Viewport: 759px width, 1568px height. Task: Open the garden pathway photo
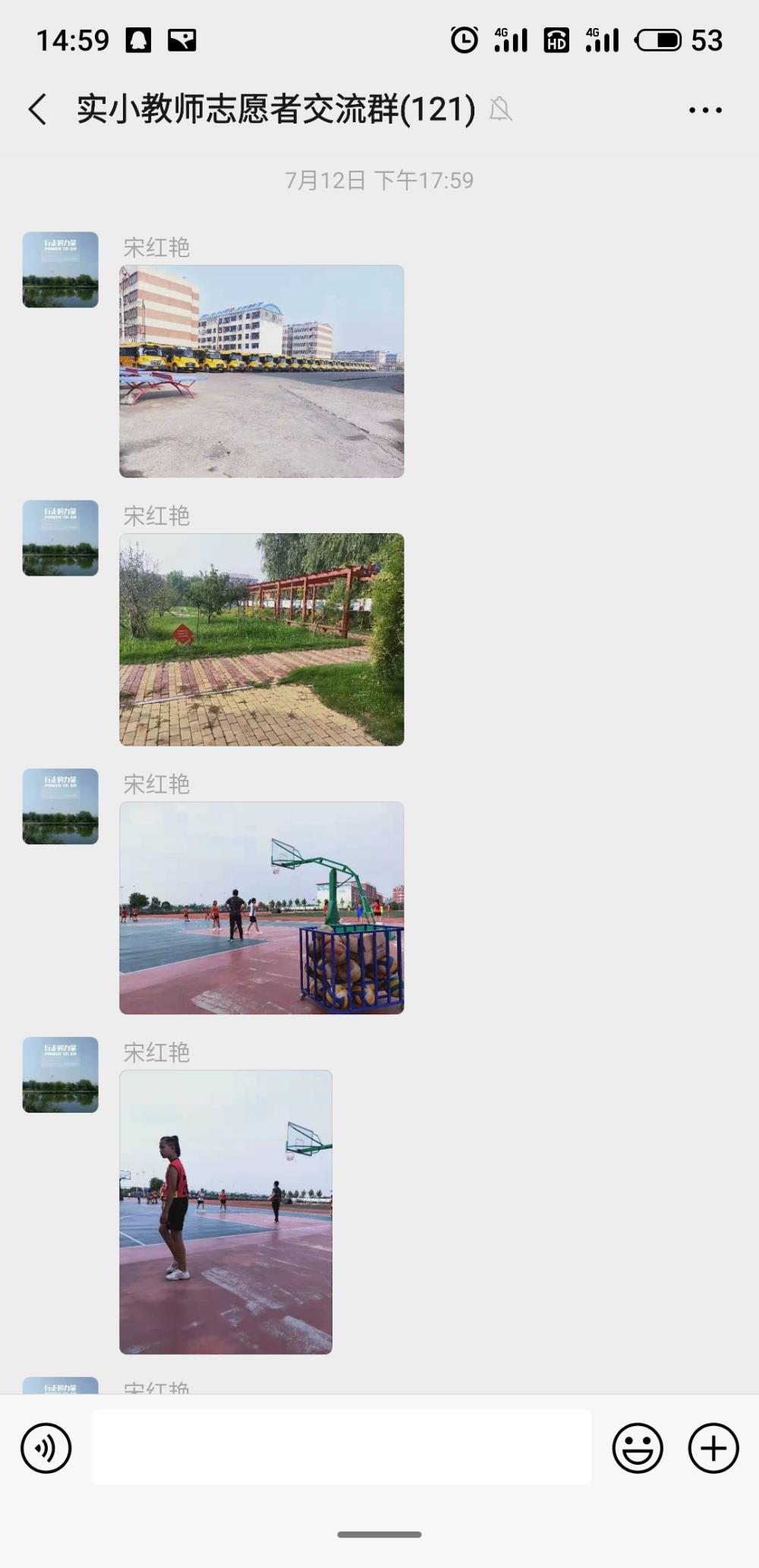(x=262, y=639)
